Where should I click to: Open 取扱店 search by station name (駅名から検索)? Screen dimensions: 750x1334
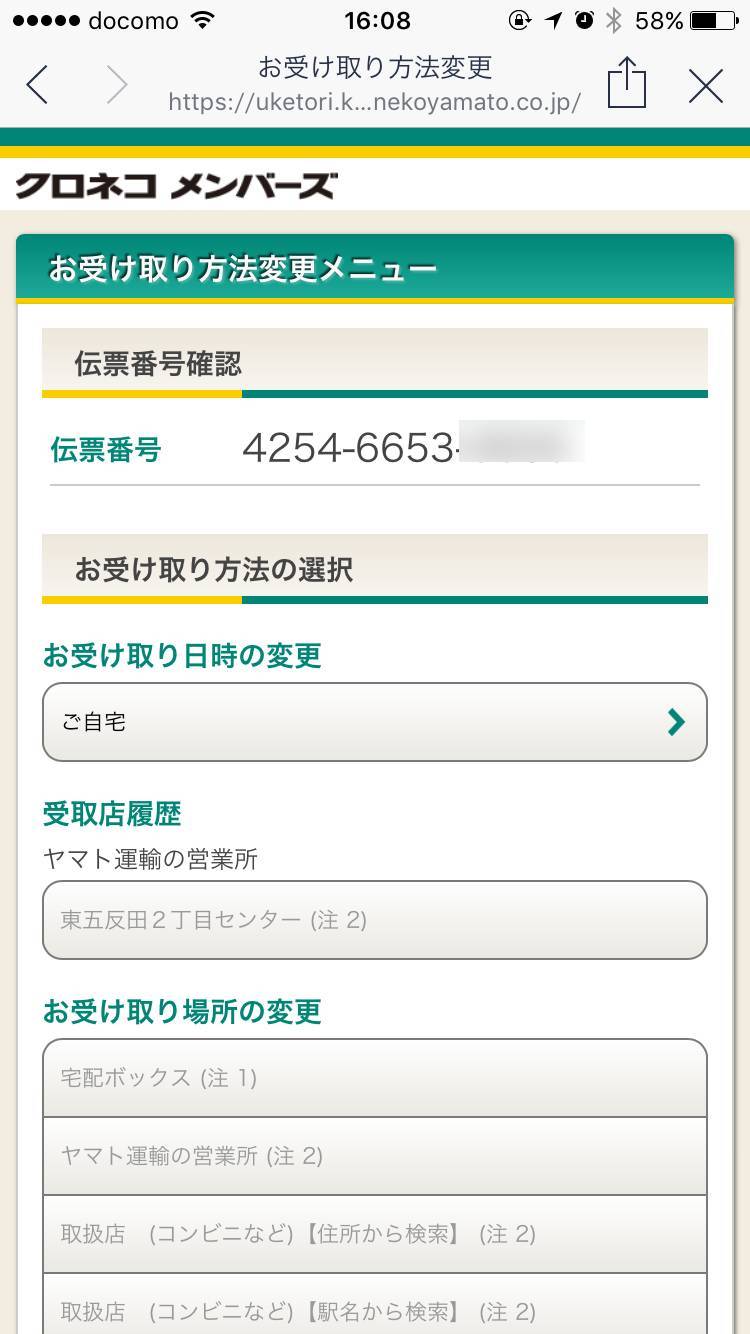point(375,1308)
